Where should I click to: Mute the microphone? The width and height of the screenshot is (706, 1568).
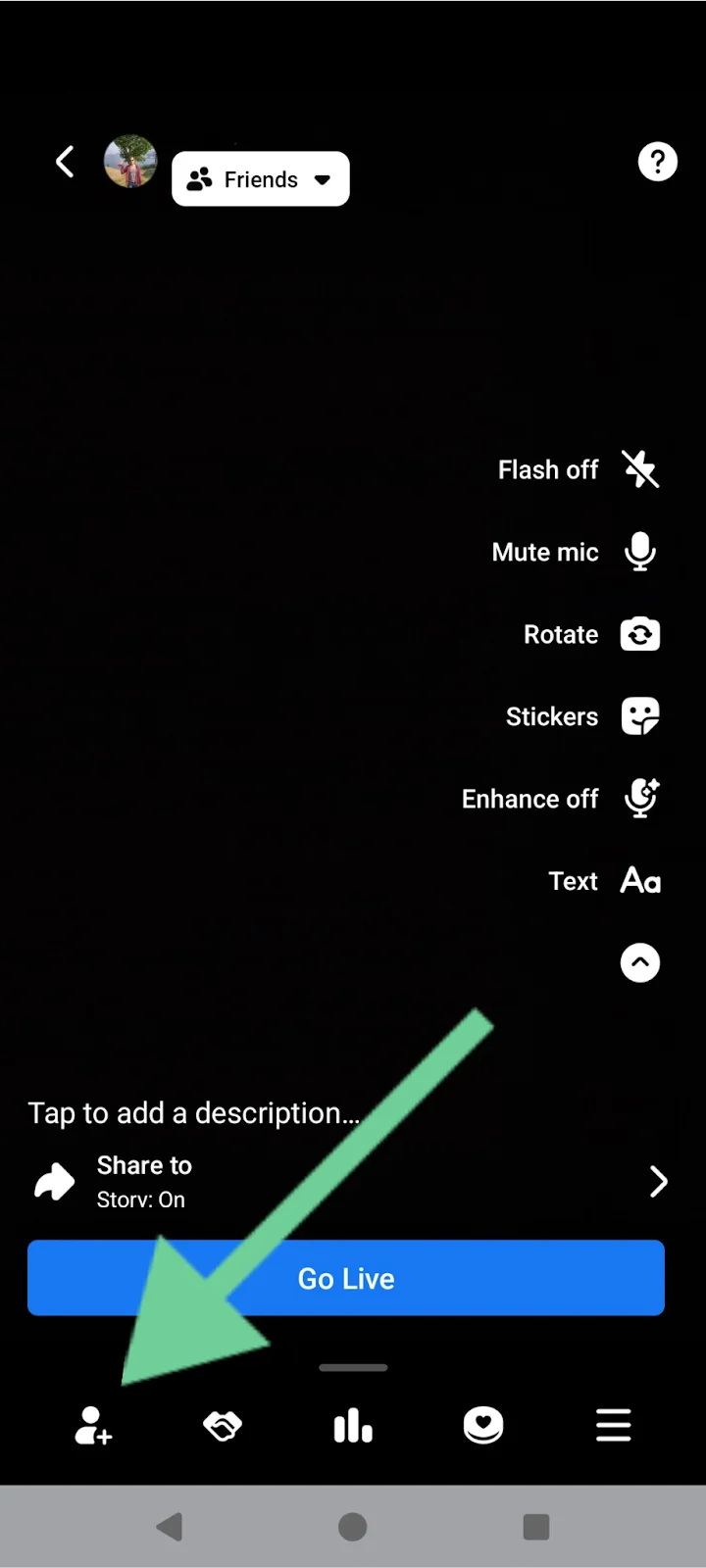[x=639, y=552]
